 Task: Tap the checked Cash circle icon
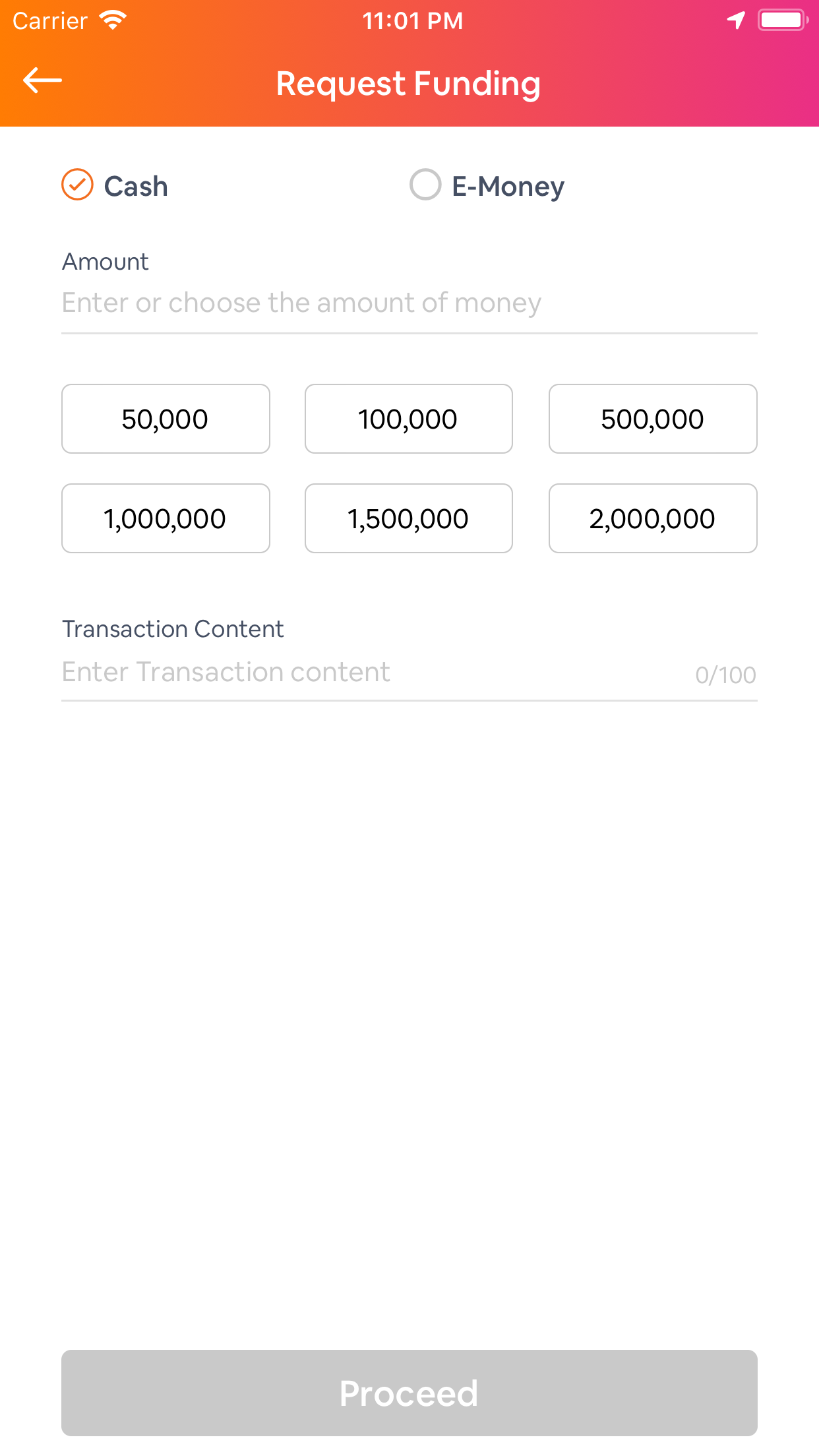[78, 186]
